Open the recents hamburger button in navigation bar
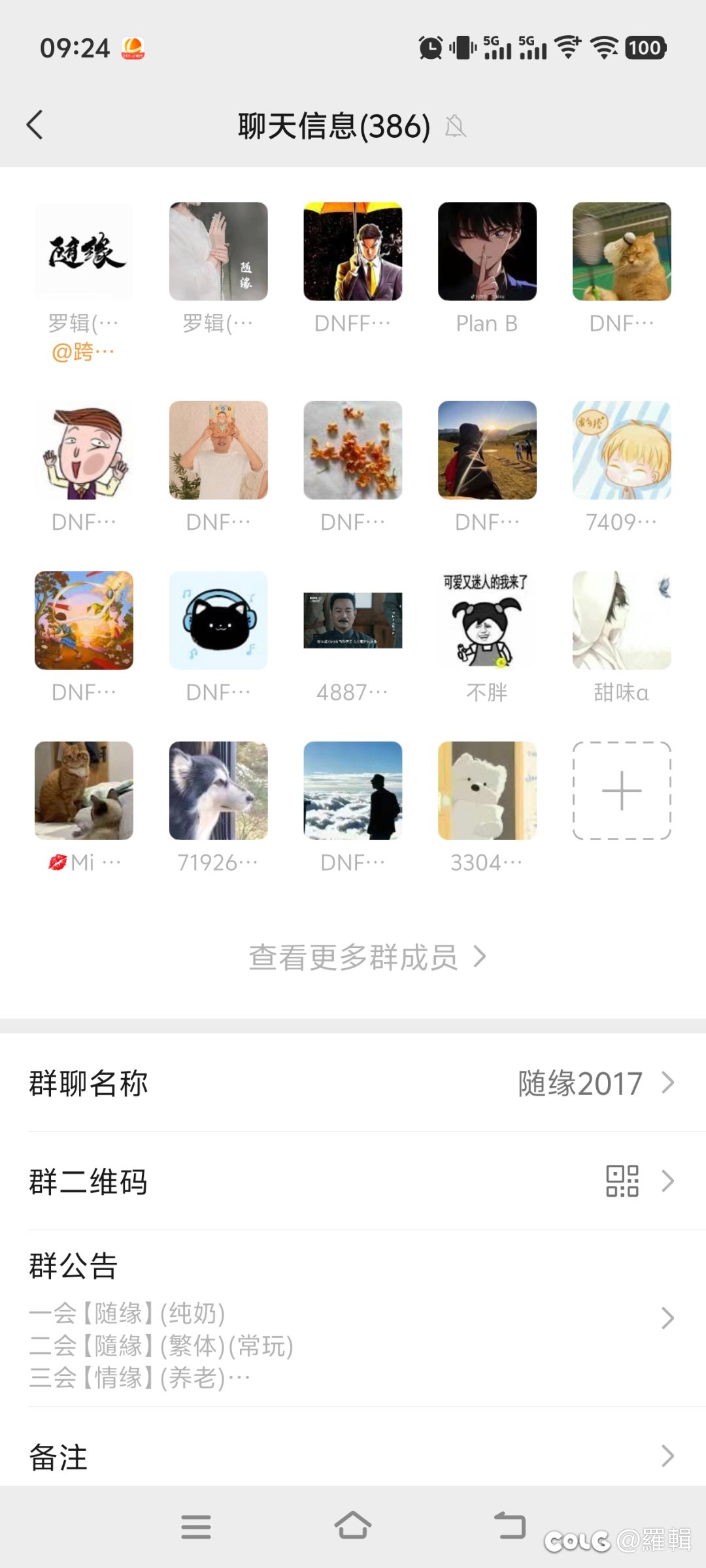 [x=196, y=1527]
